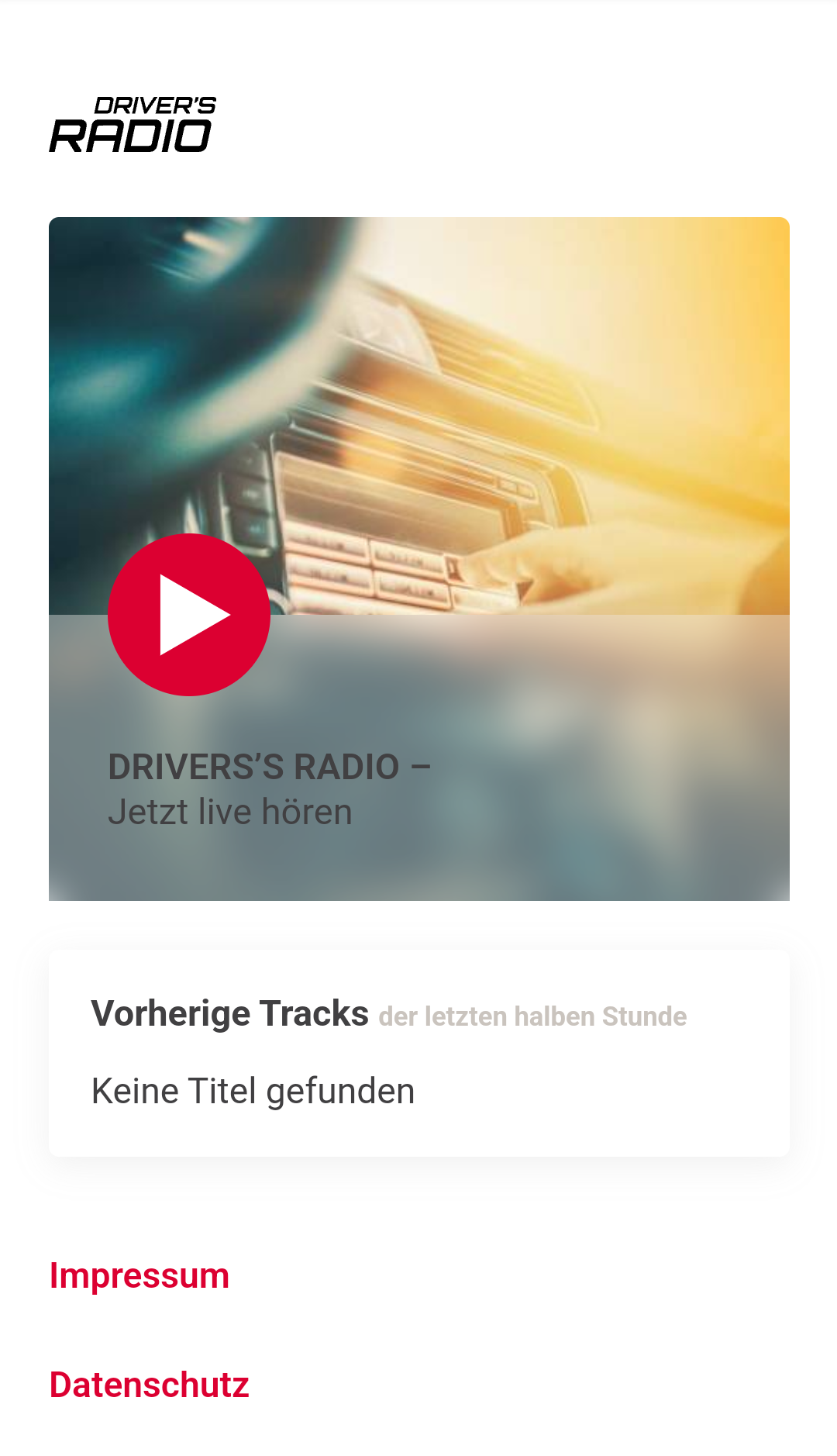Open the Datenschutz privacy page
The width and height of the screenshot is (837, 1456).
click(150, 1385)
